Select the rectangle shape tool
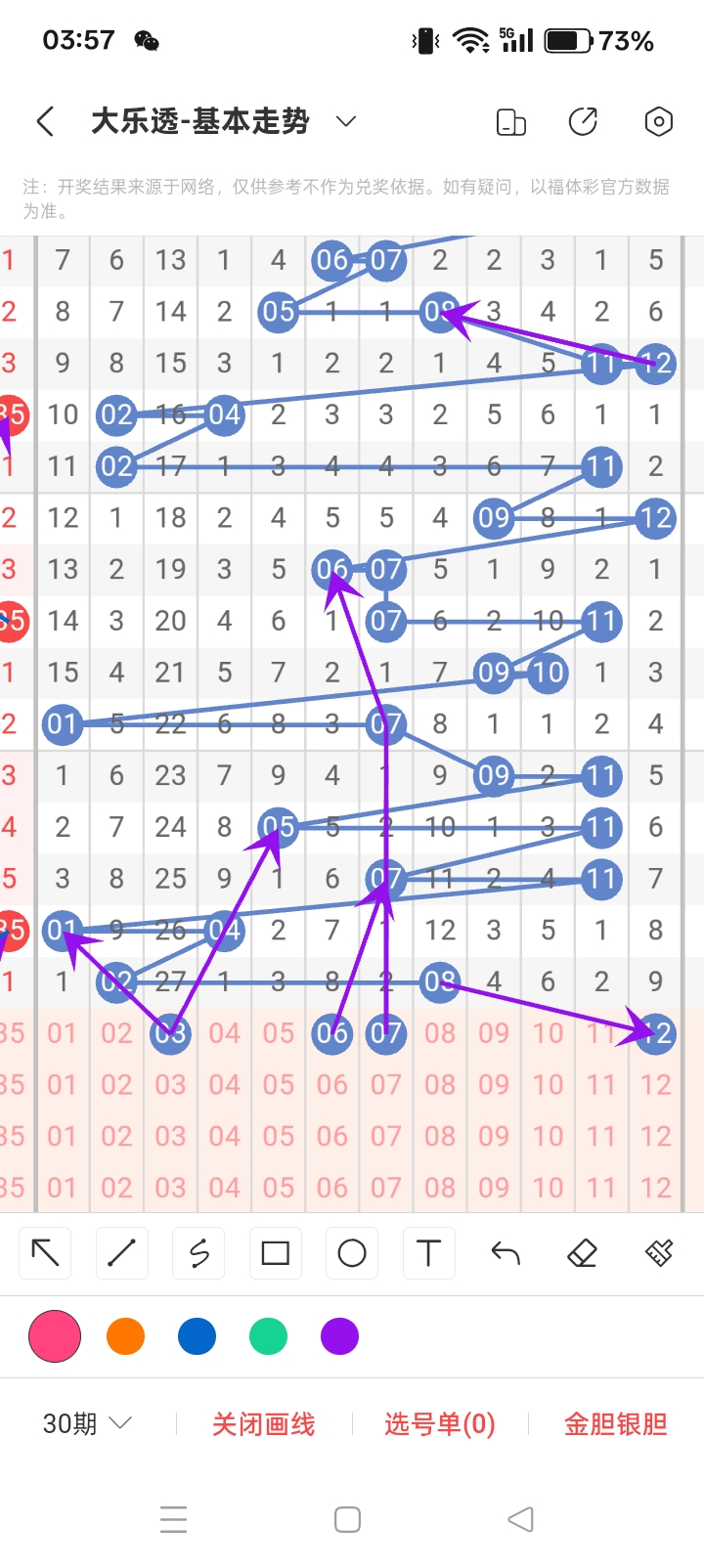704x1568 pixels. [x=275, y=1252]
